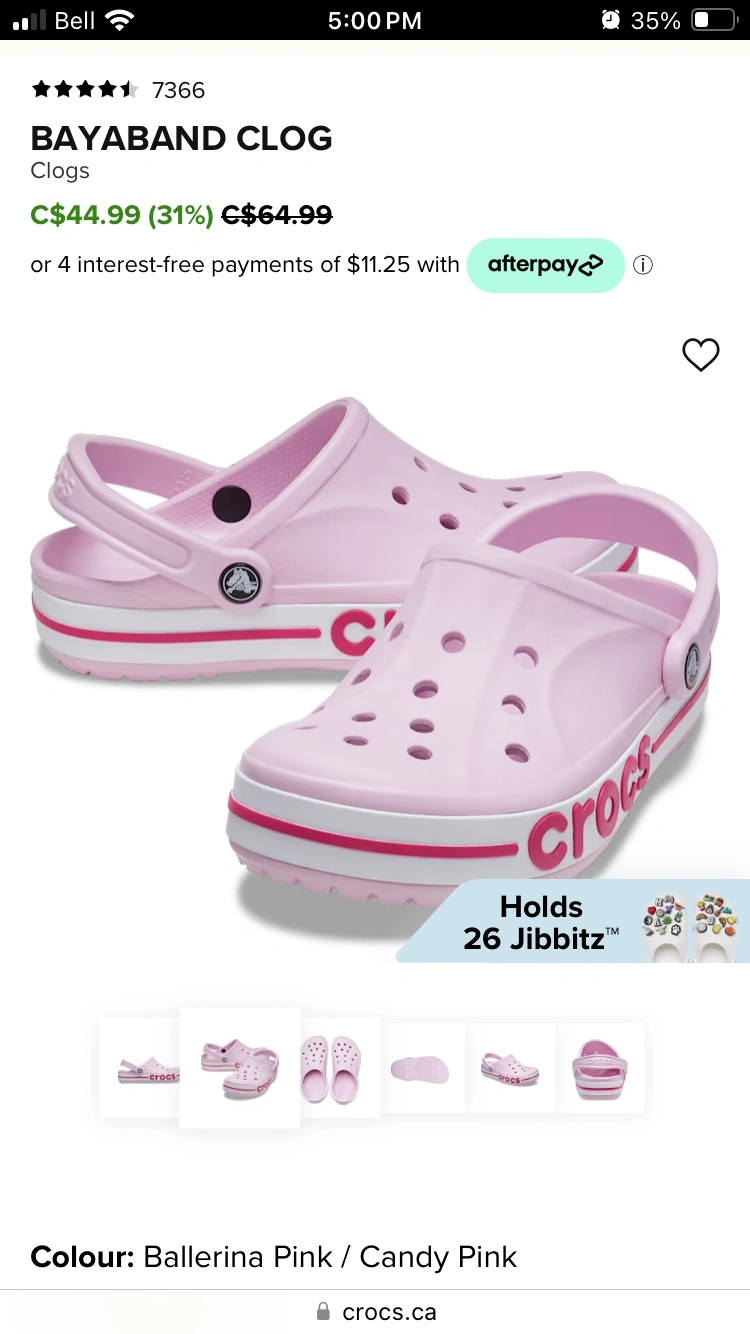Select the pair-angled thumbnail image

click(x=240, y=1067)
